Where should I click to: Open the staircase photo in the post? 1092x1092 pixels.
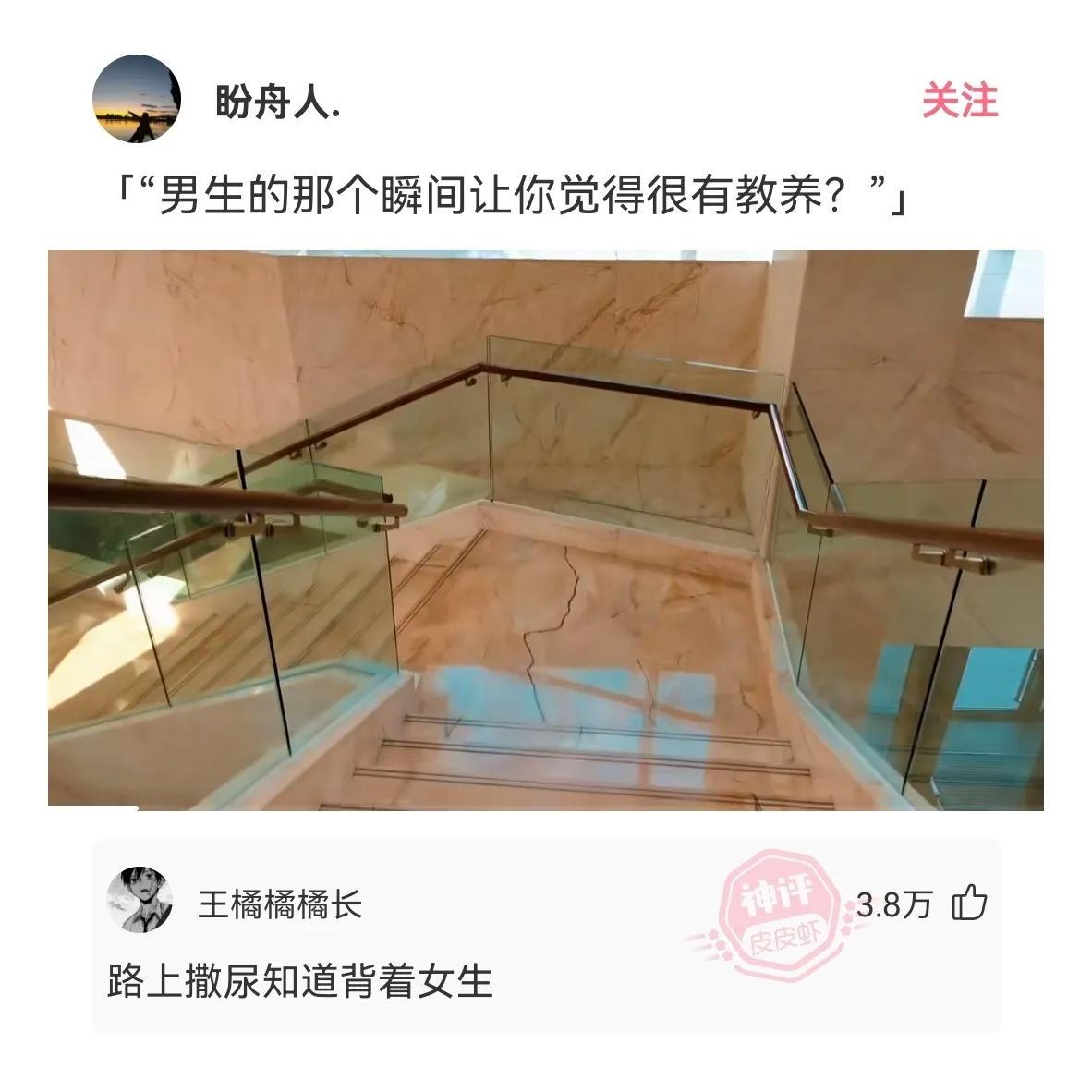(545, 530)
